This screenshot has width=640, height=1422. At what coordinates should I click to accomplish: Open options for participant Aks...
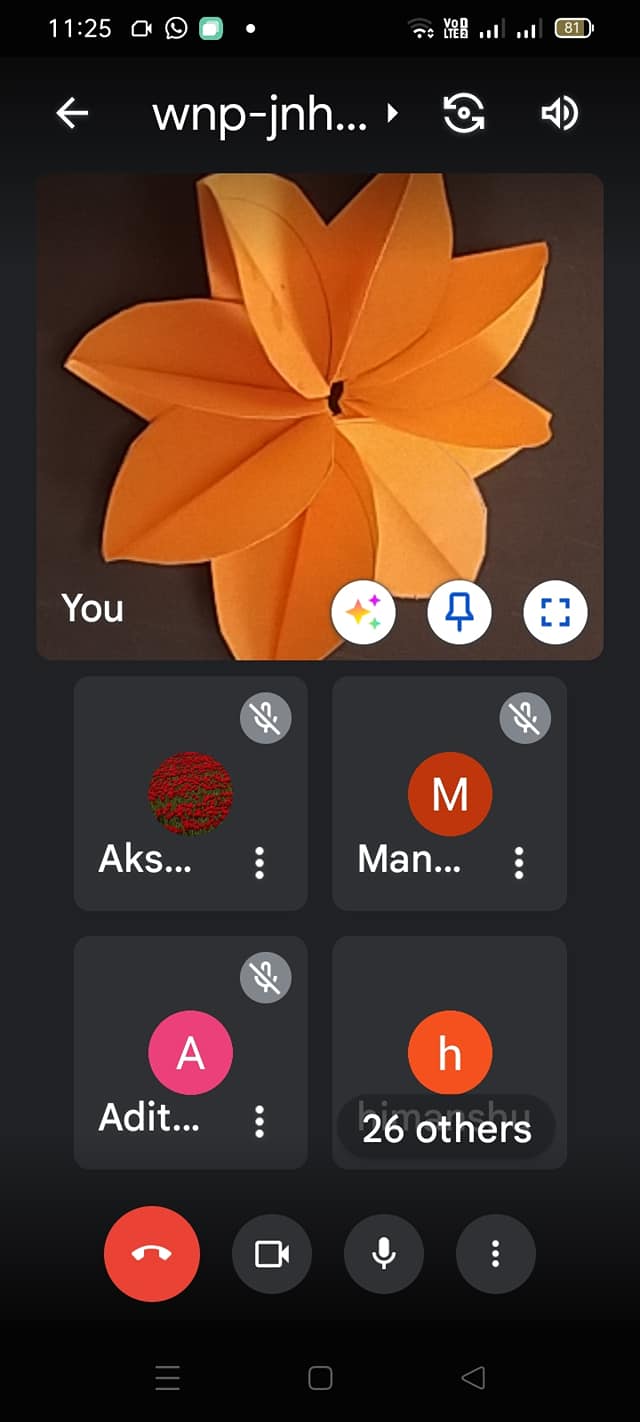(259, 862)
